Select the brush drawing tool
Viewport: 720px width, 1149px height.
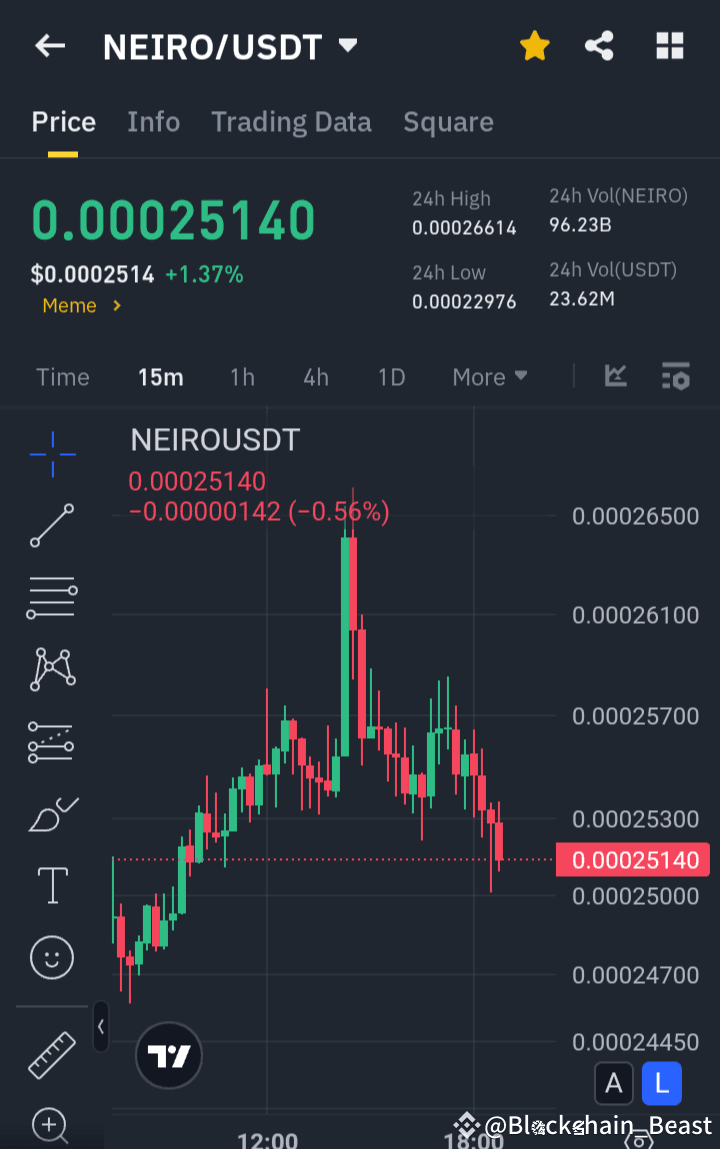click(x=51, y=813)
